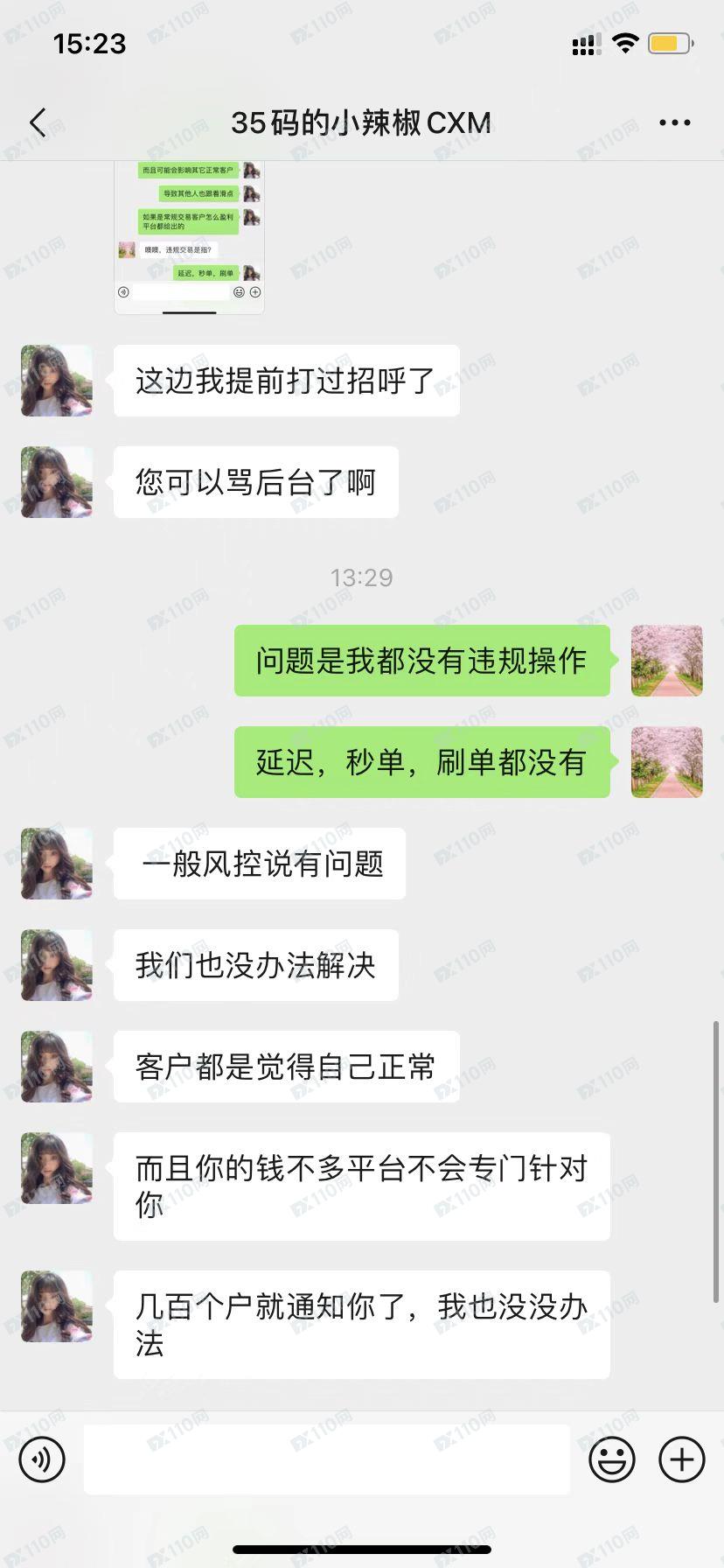Open the plus attachments menu

[681, 1459]
